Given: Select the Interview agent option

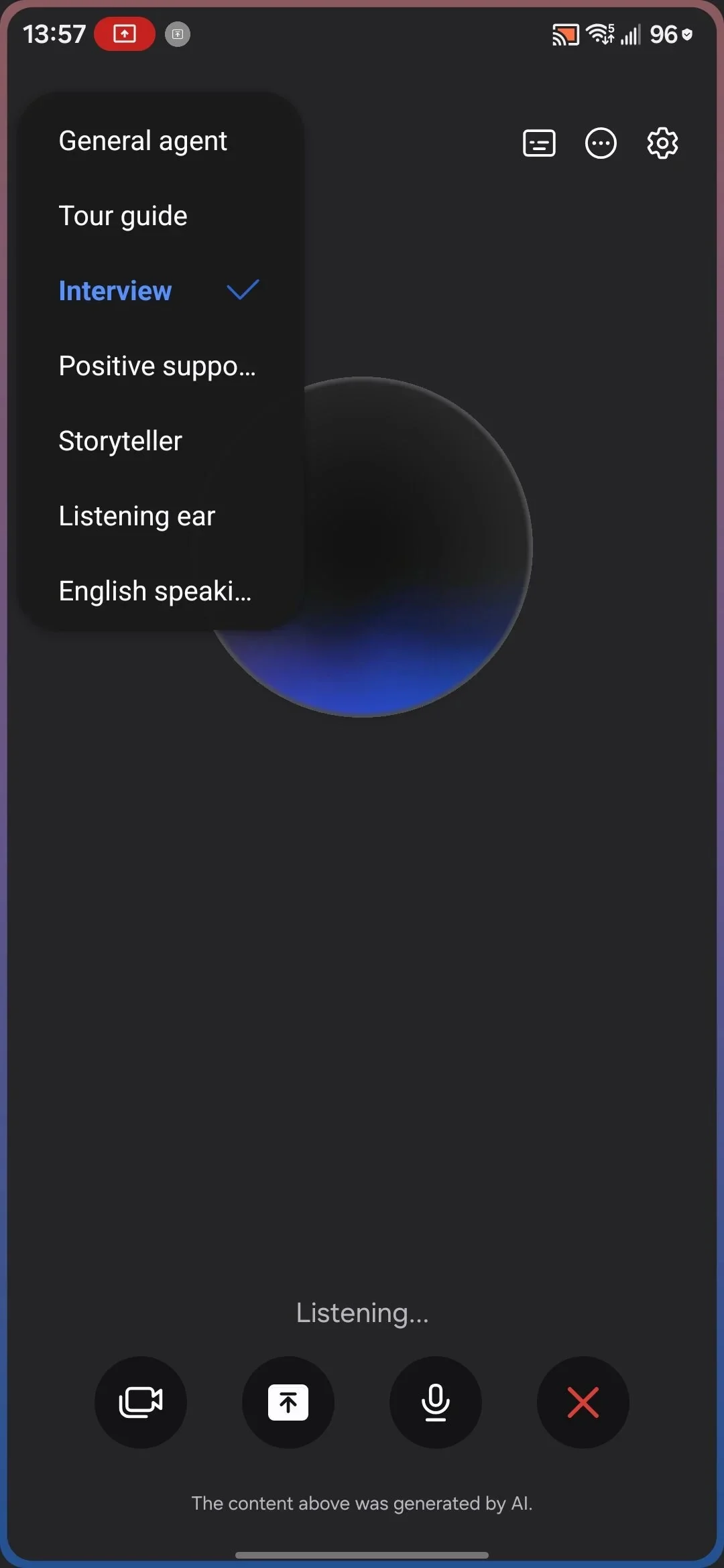Looking at the screenshot, I should point(115,290).
